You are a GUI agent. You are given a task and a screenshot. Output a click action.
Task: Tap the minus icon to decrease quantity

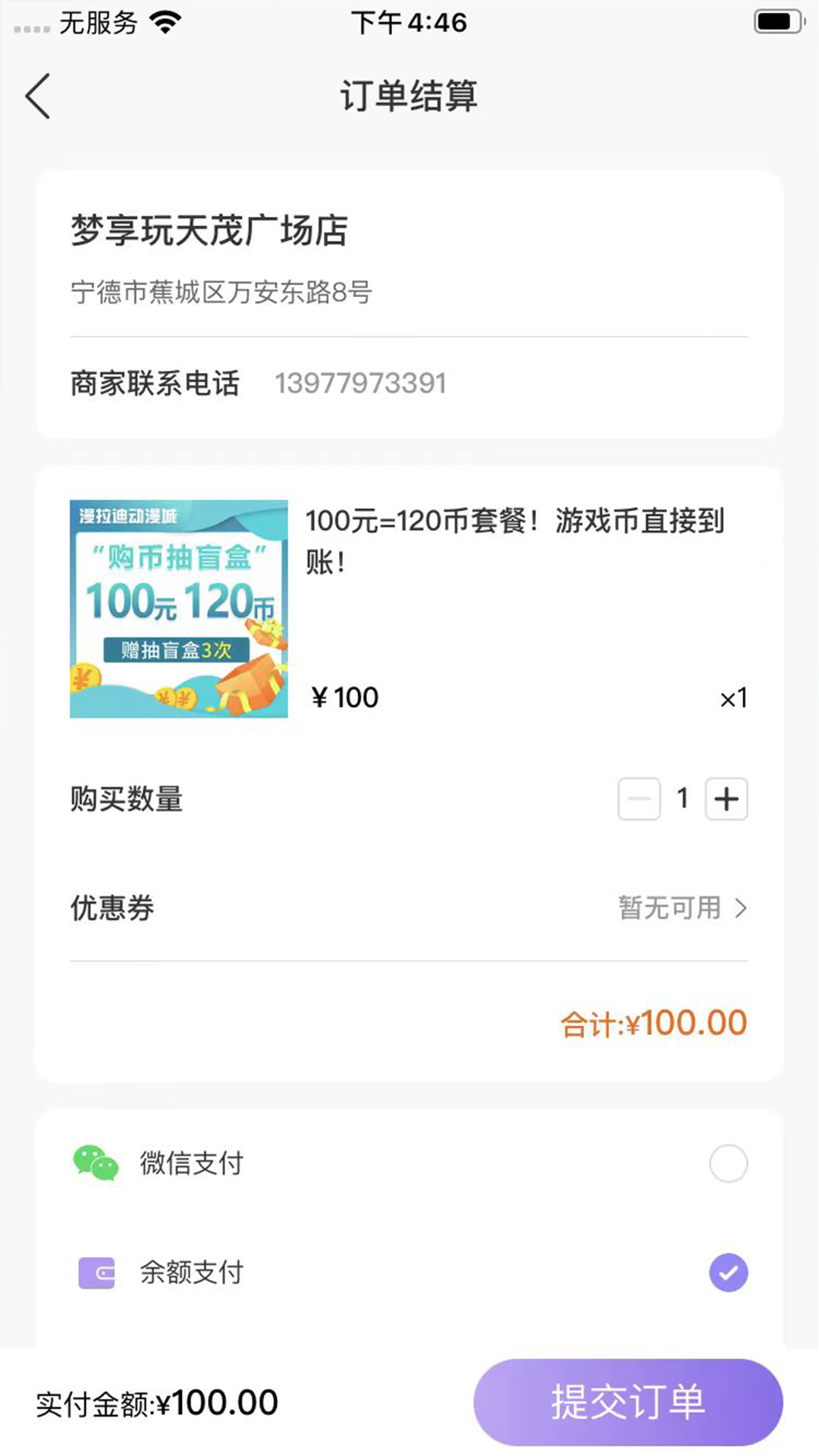(639, 799)
